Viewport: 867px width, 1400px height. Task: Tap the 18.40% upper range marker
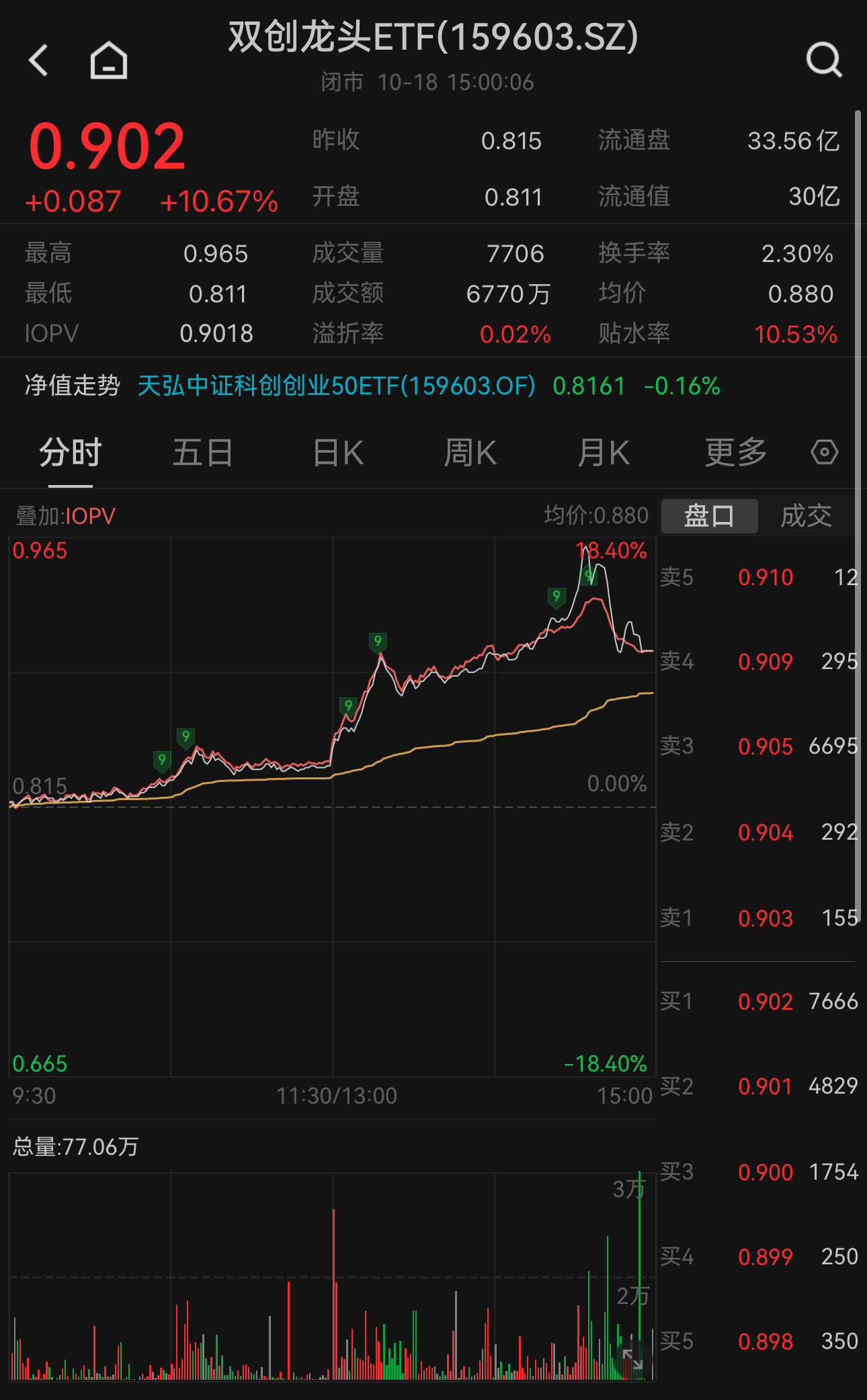click(612, 551)
